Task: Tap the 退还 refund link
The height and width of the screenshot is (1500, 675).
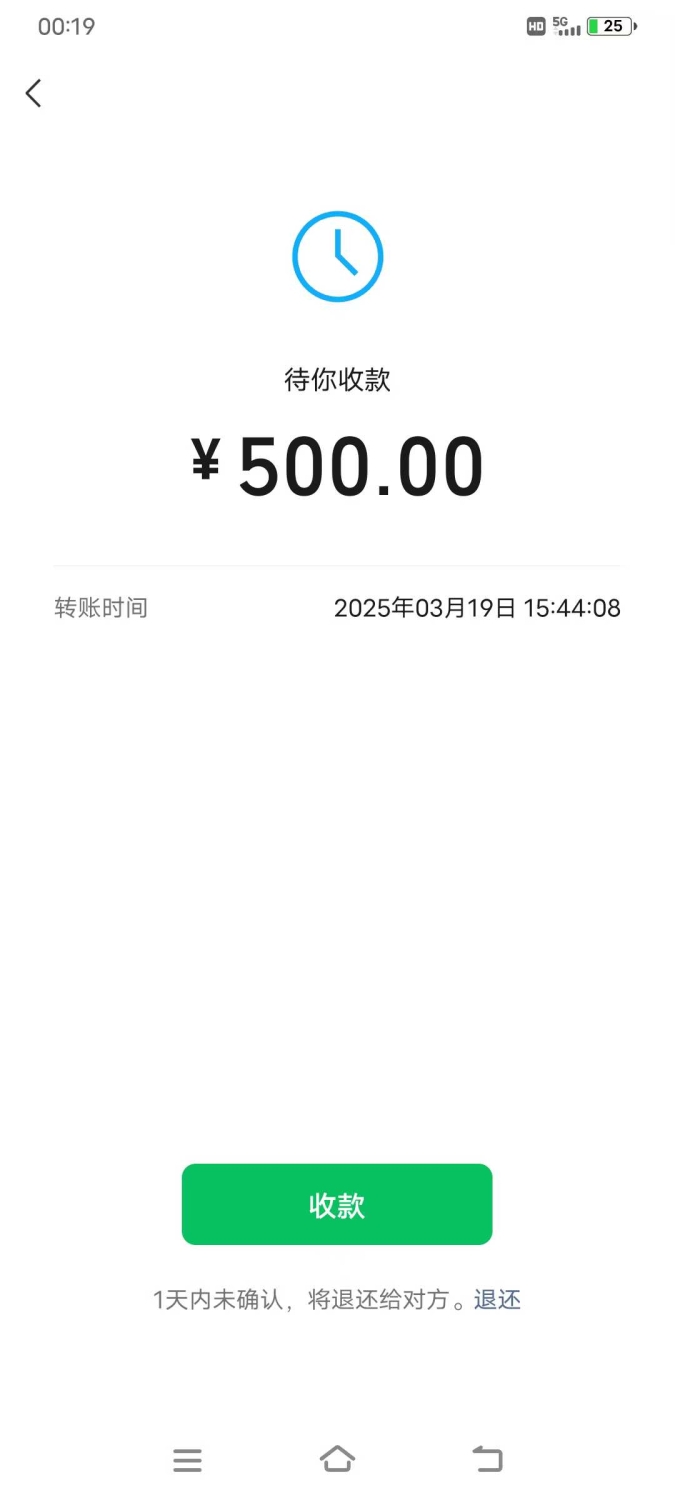Action: coord(497,1299)
